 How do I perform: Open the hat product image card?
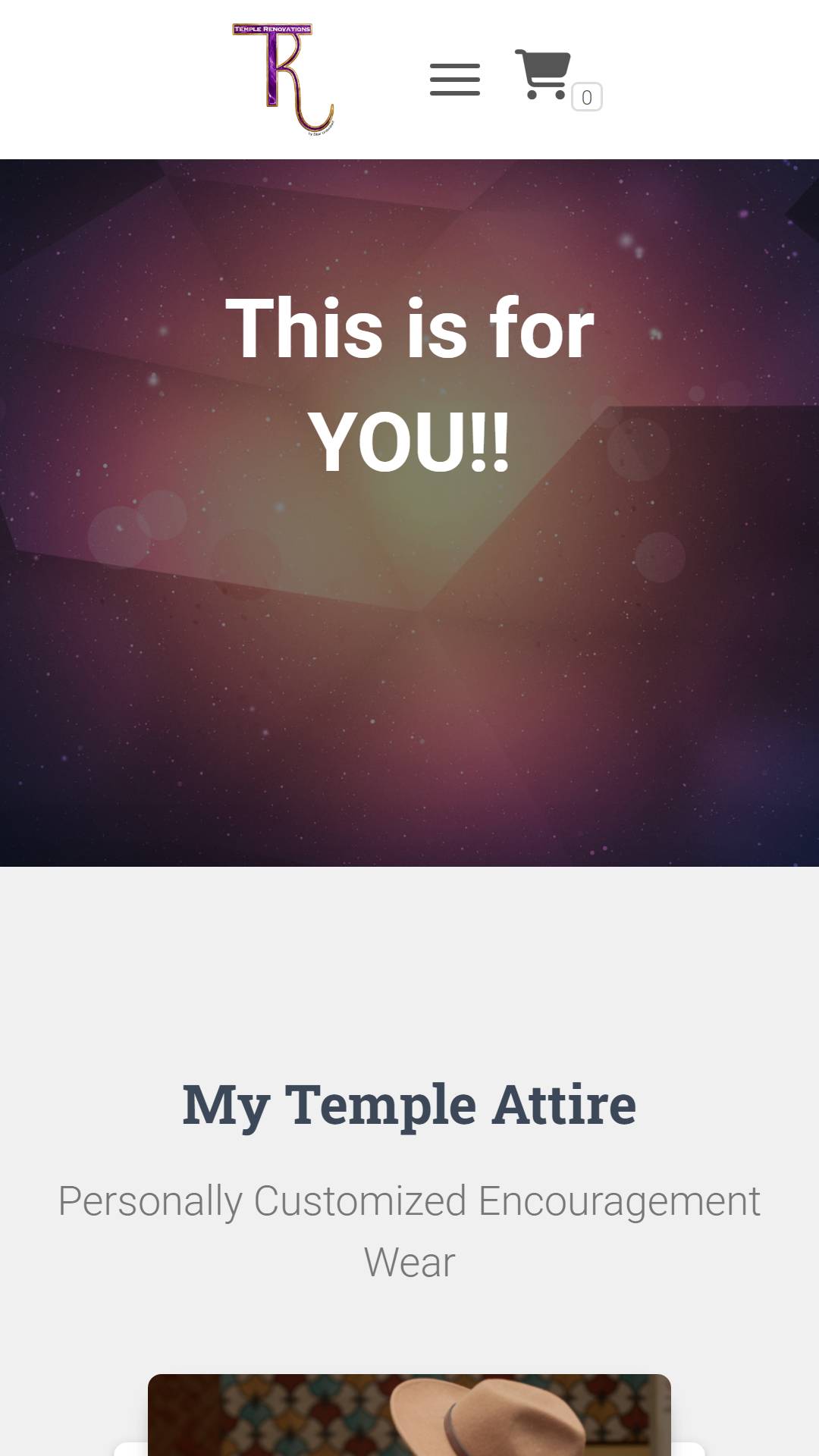coord(409,1414)
